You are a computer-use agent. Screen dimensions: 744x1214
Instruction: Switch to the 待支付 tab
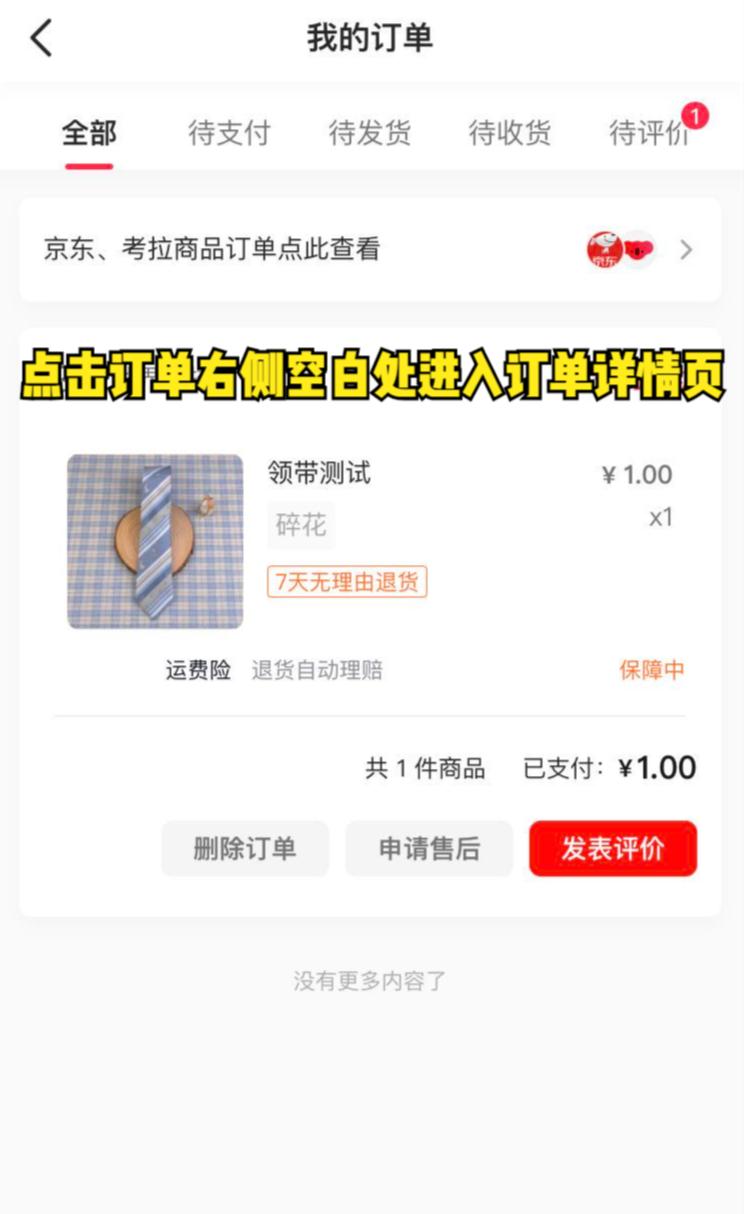(228, 132)
